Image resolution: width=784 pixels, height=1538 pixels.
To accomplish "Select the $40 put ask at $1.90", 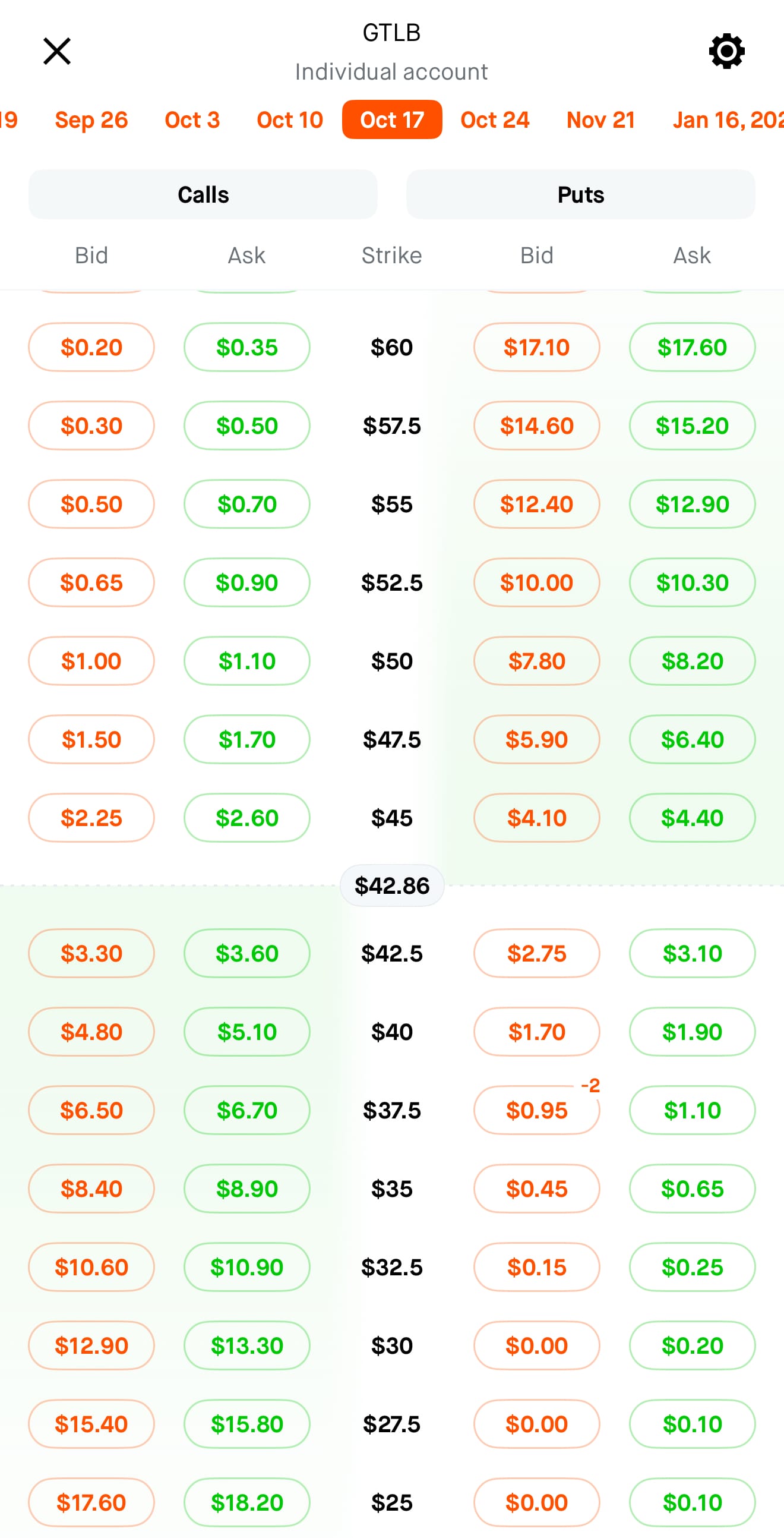I will [x=692, y=1032].
